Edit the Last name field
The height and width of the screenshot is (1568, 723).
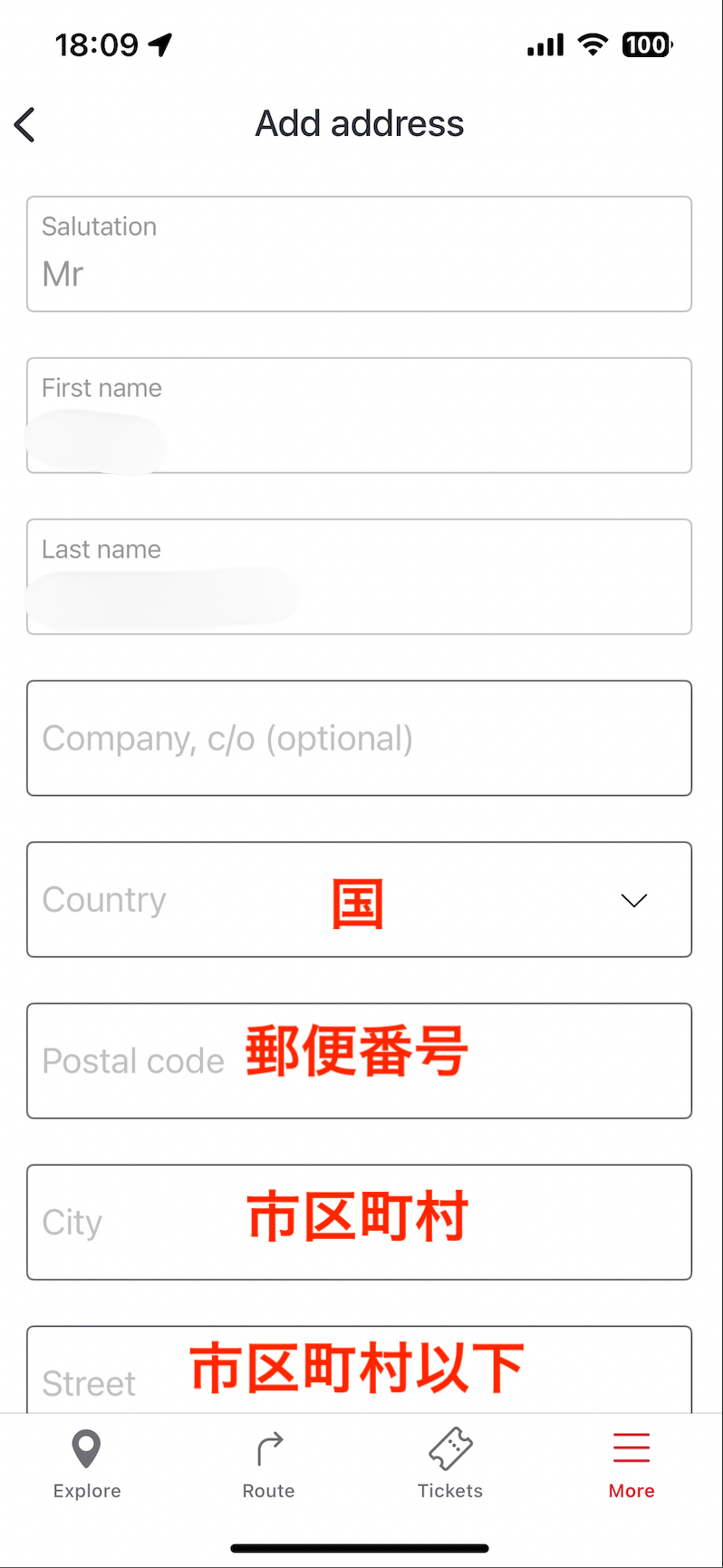tap(360, 576)
